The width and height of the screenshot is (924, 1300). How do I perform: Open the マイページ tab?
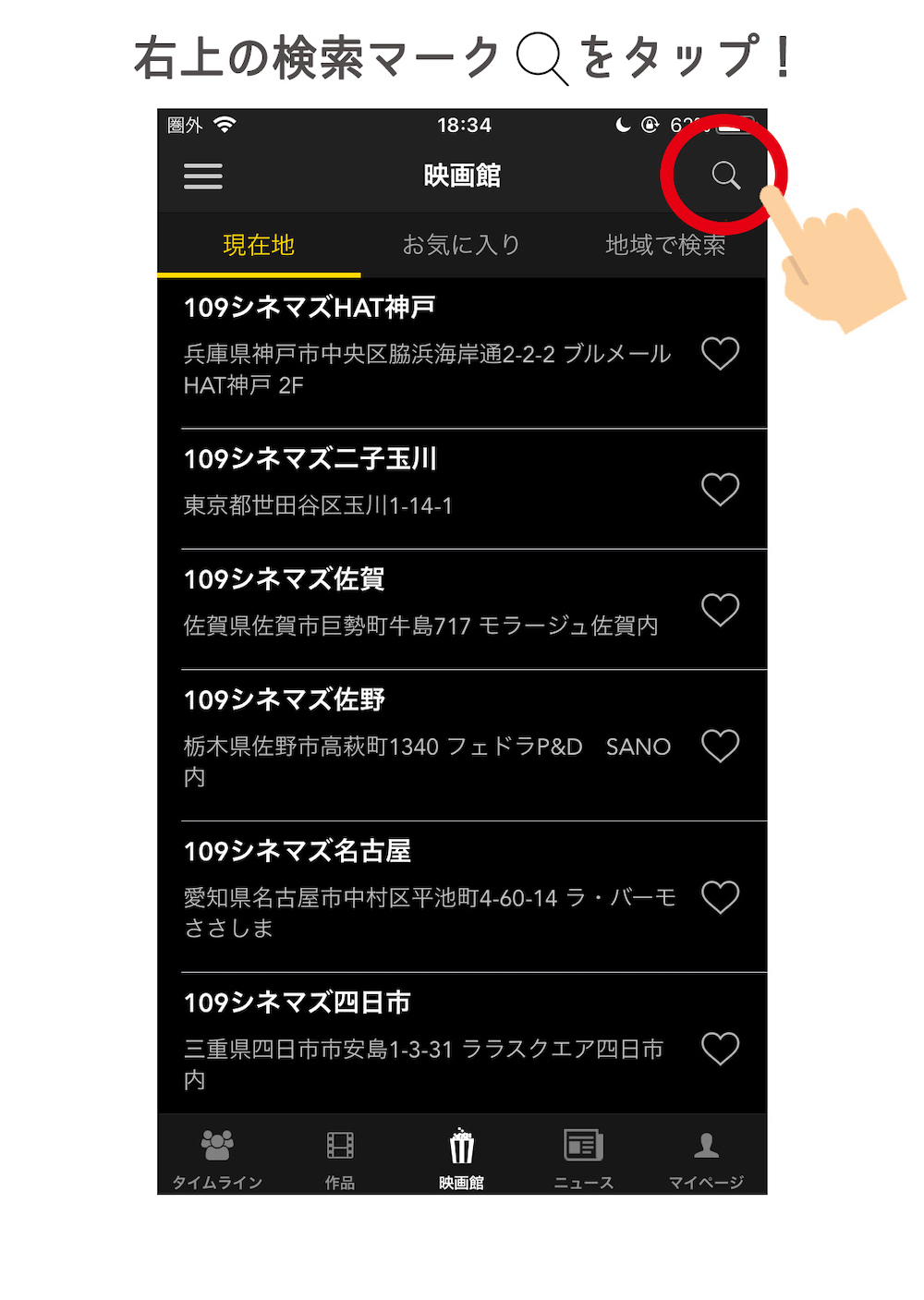706,1159
